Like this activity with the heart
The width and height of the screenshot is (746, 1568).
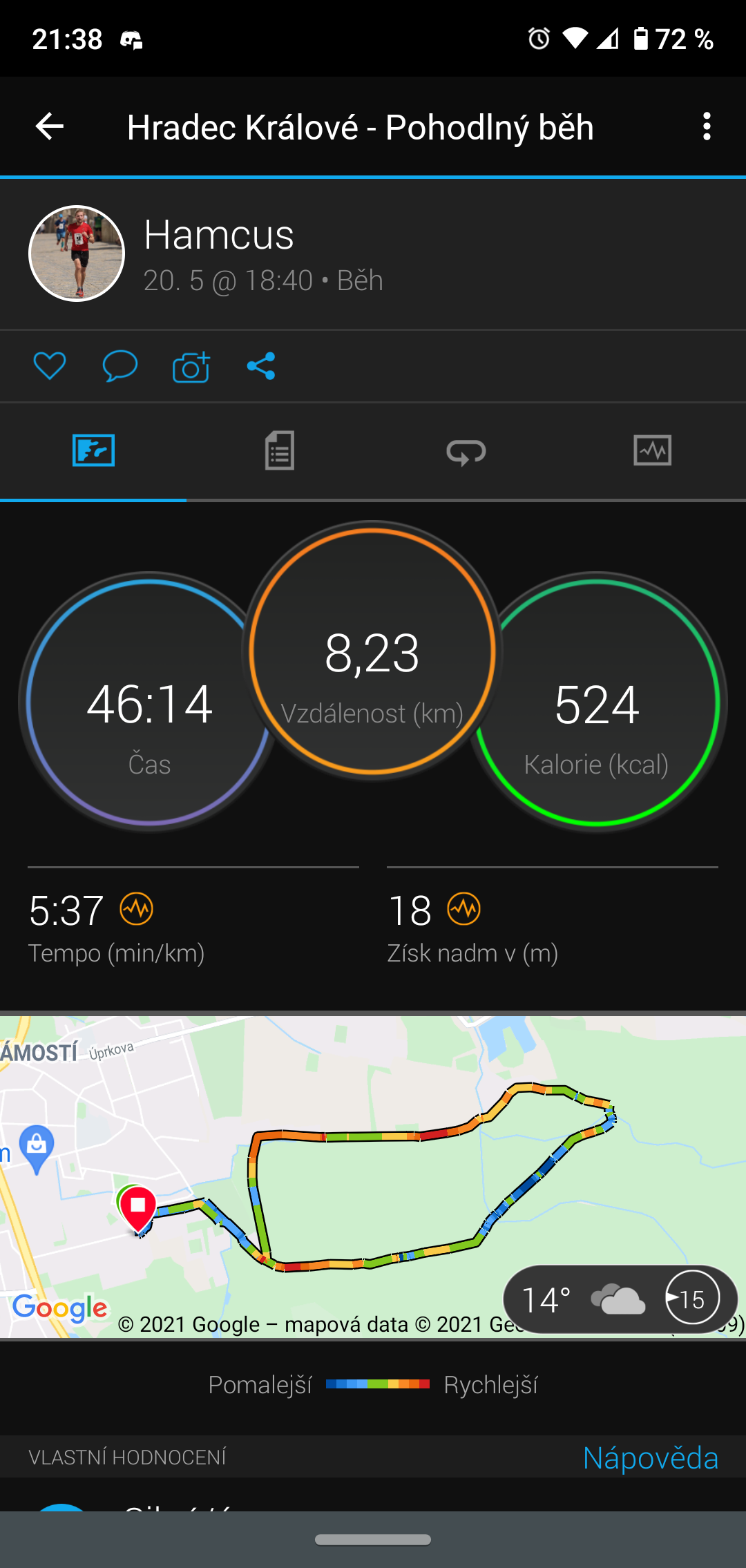click(50, 365)
